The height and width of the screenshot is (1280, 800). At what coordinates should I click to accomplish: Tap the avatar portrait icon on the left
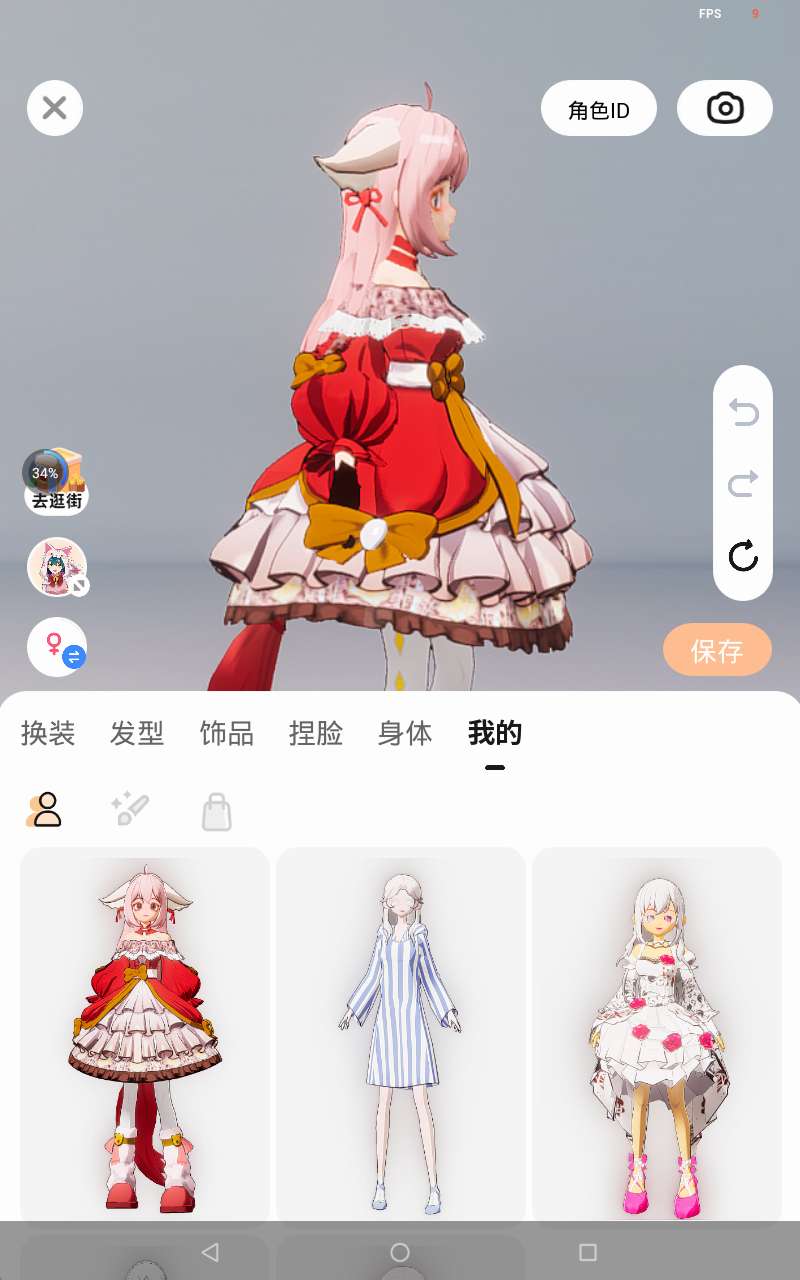[57, 567]
